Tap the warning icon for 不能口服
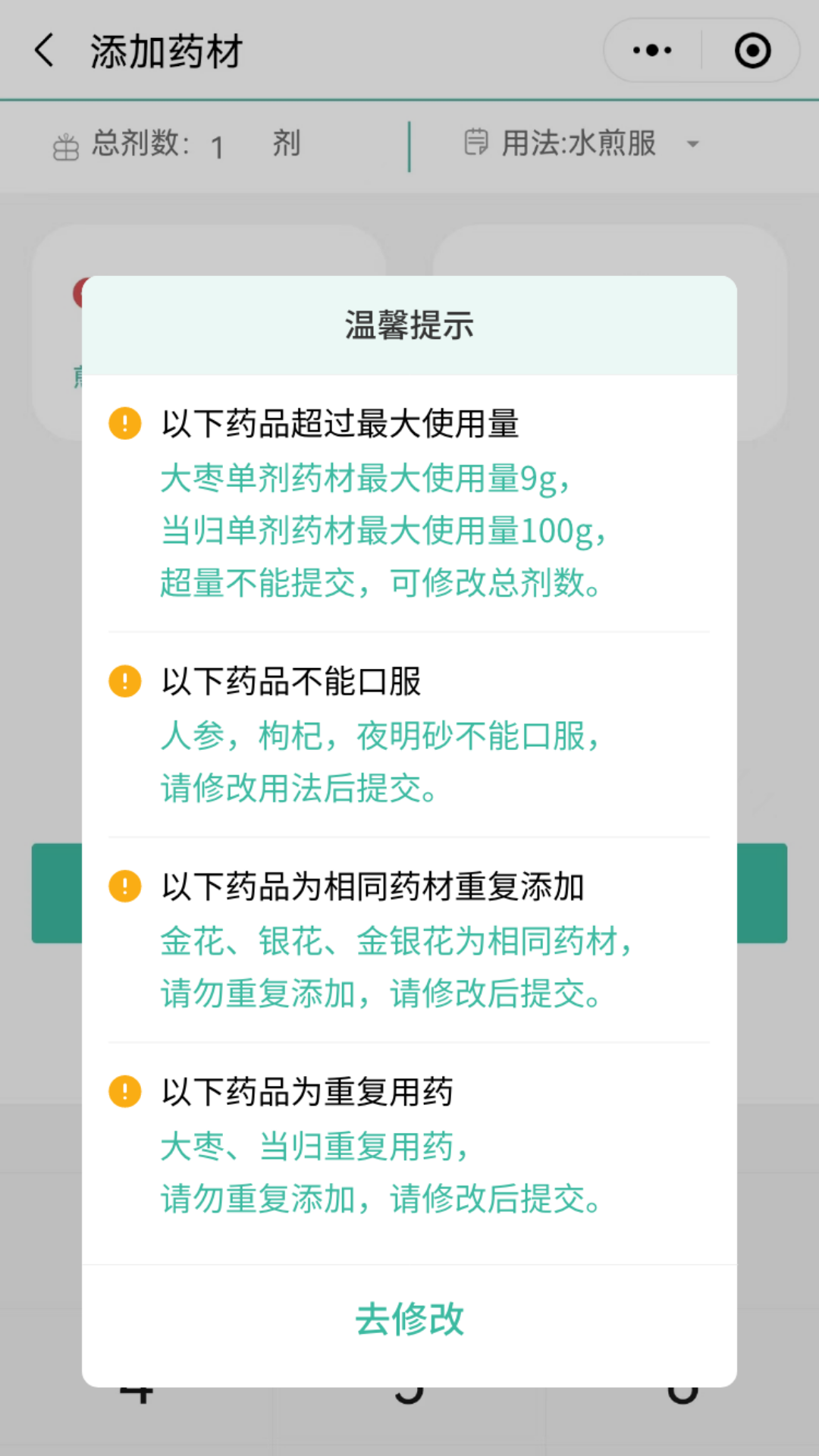819x1456 pixels. tap(124, 682)
